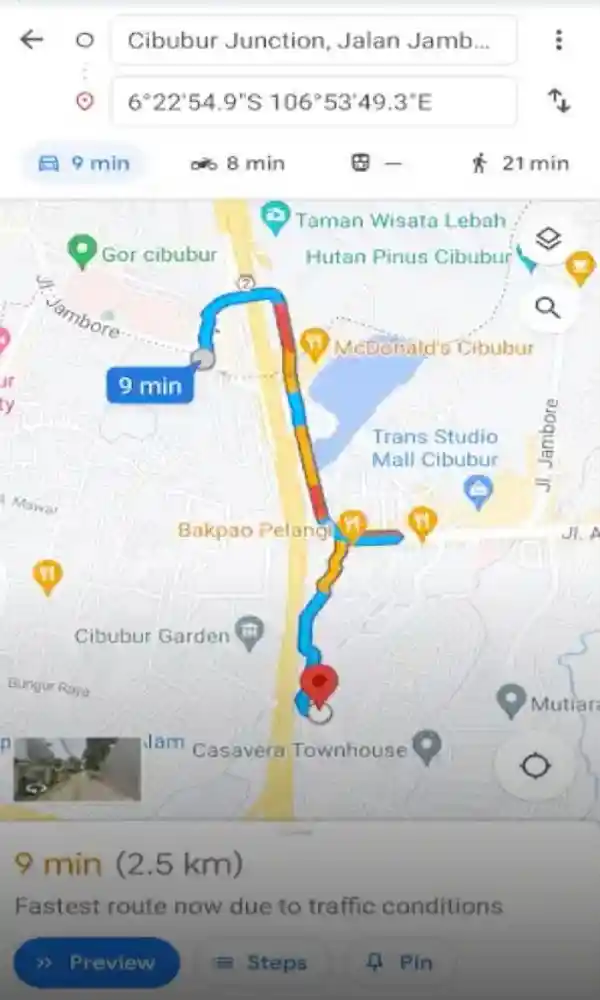Edit the Cibubur Junction starting point field

313,41
